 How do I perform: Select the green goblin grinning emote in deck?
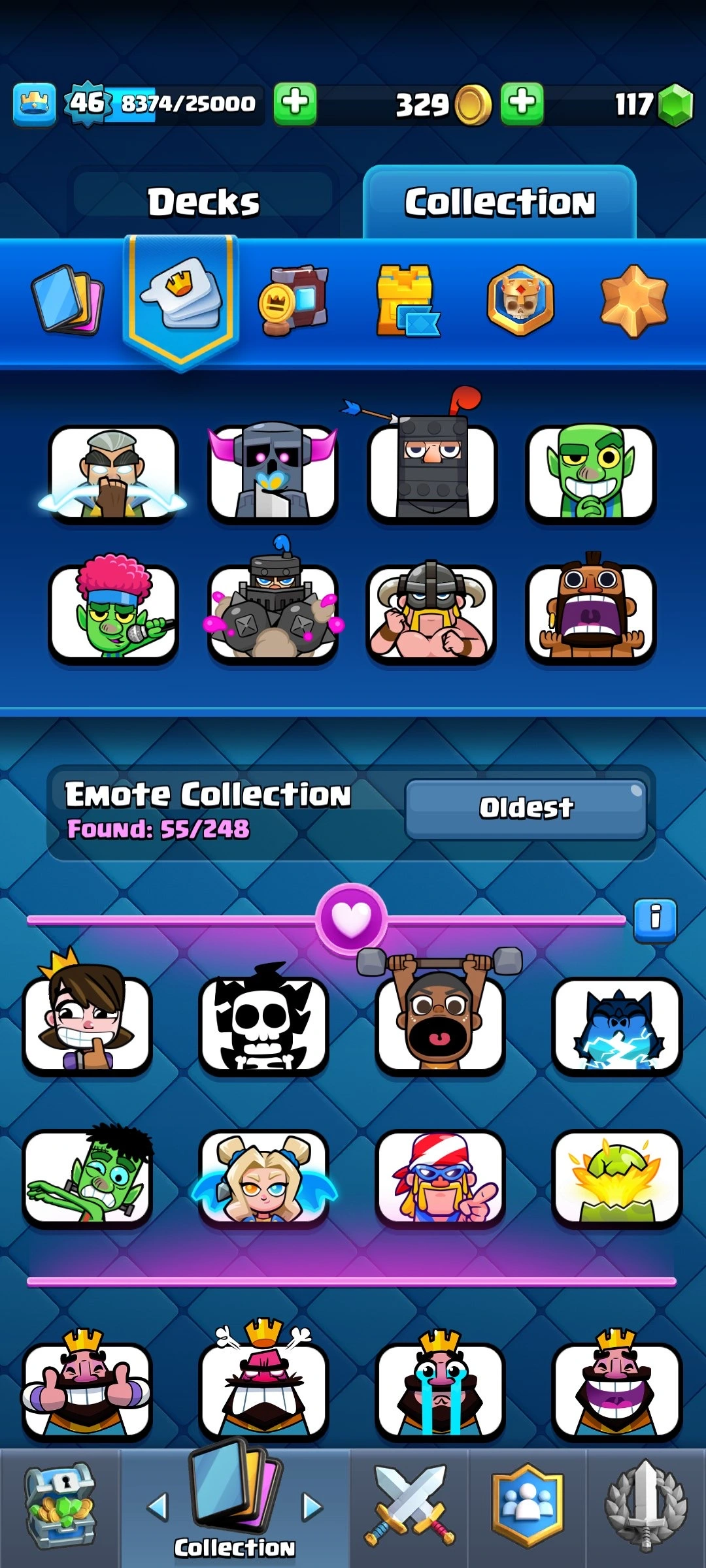(590, 474)
